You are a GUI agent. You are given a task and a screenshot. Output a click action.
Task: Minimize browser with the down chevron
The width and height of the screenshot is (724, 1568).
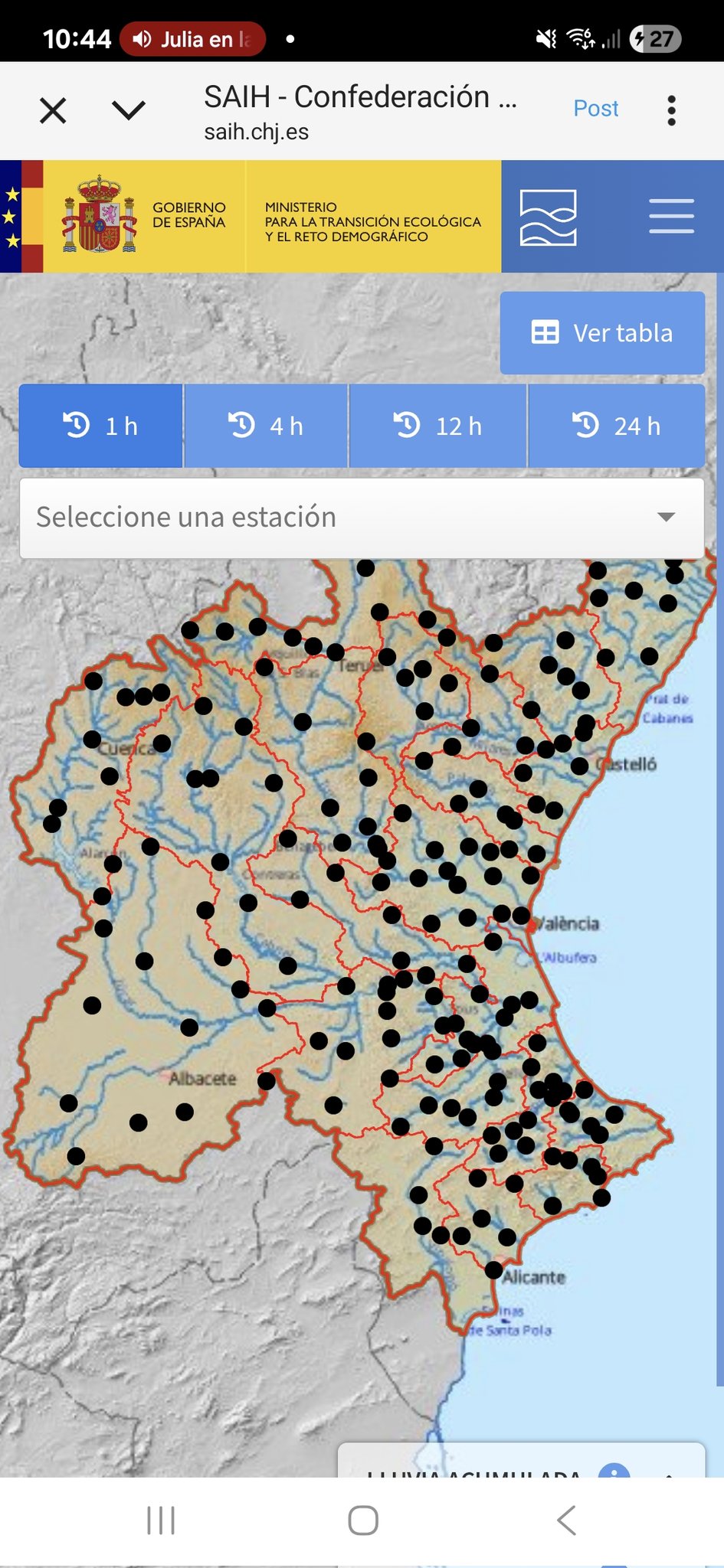(128, 110)
